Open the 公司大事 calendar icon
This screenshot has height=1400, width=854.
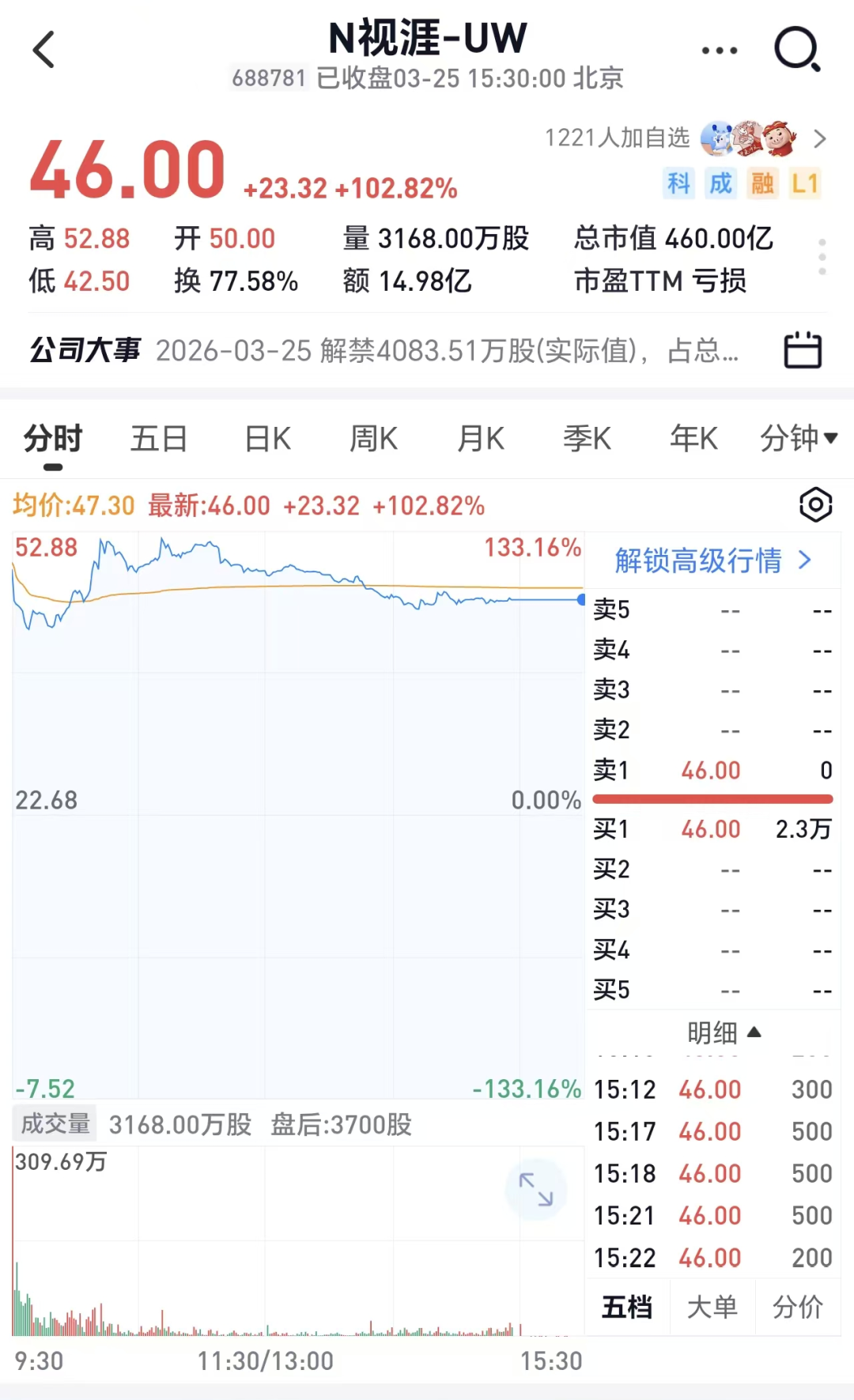pos(802,350)
